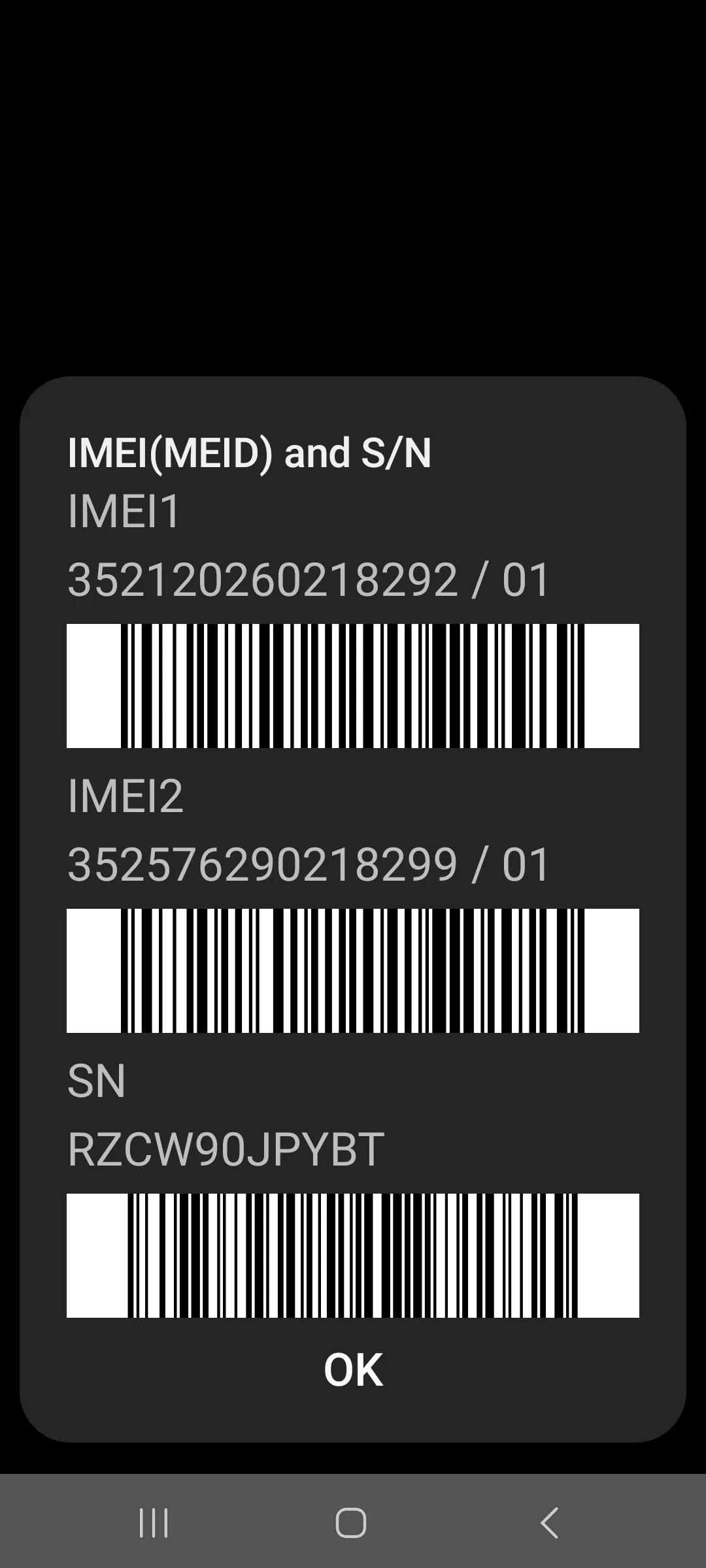Viewport: 706px width, 1568px height.
Task: Go to the home screen
Action: (351, 1523)
